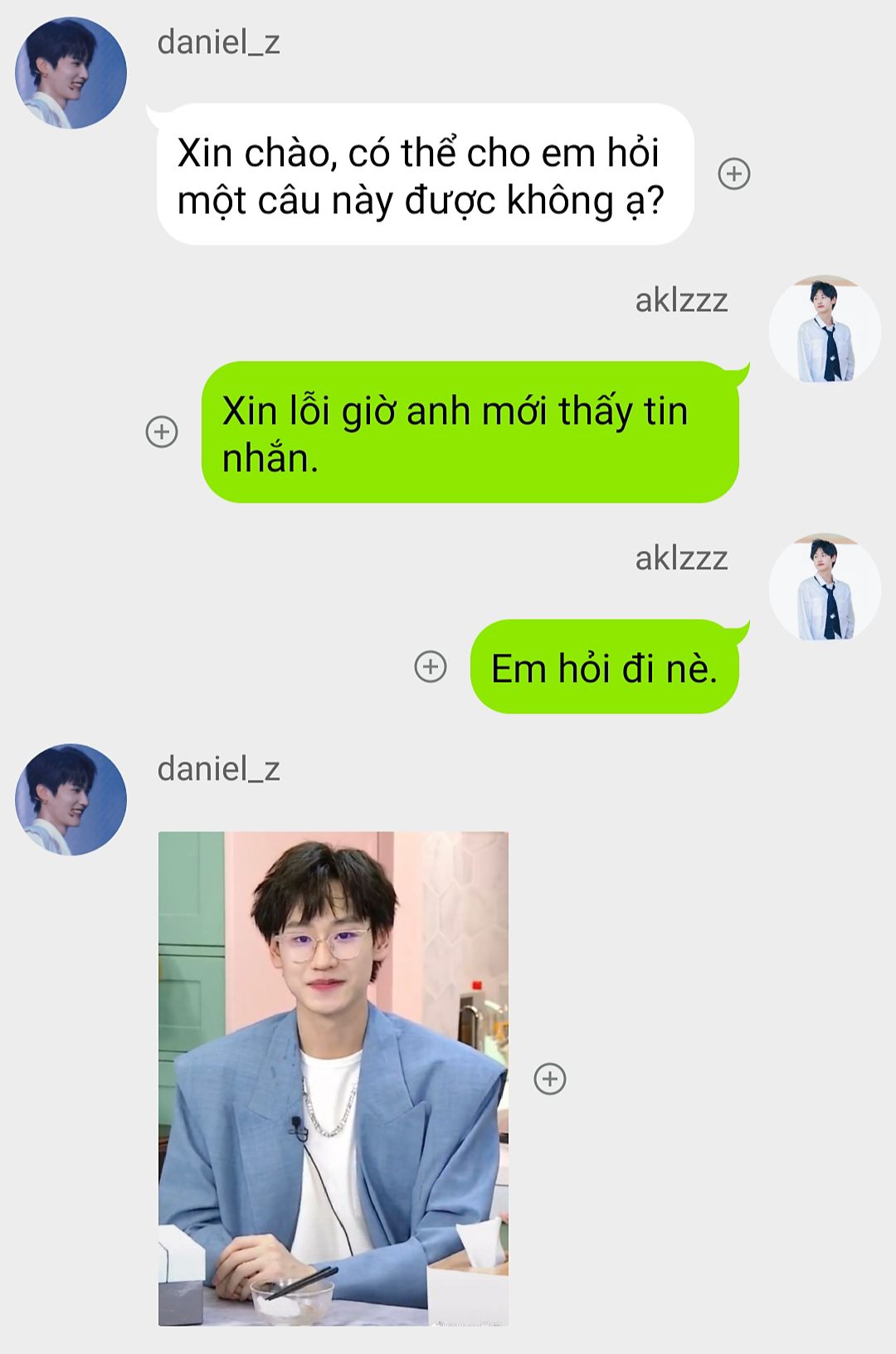This screenshot has height=1354, width=896.
Task: Tap the plus icon beside "Em hỏi đi nè"
Action: [431, 666]
